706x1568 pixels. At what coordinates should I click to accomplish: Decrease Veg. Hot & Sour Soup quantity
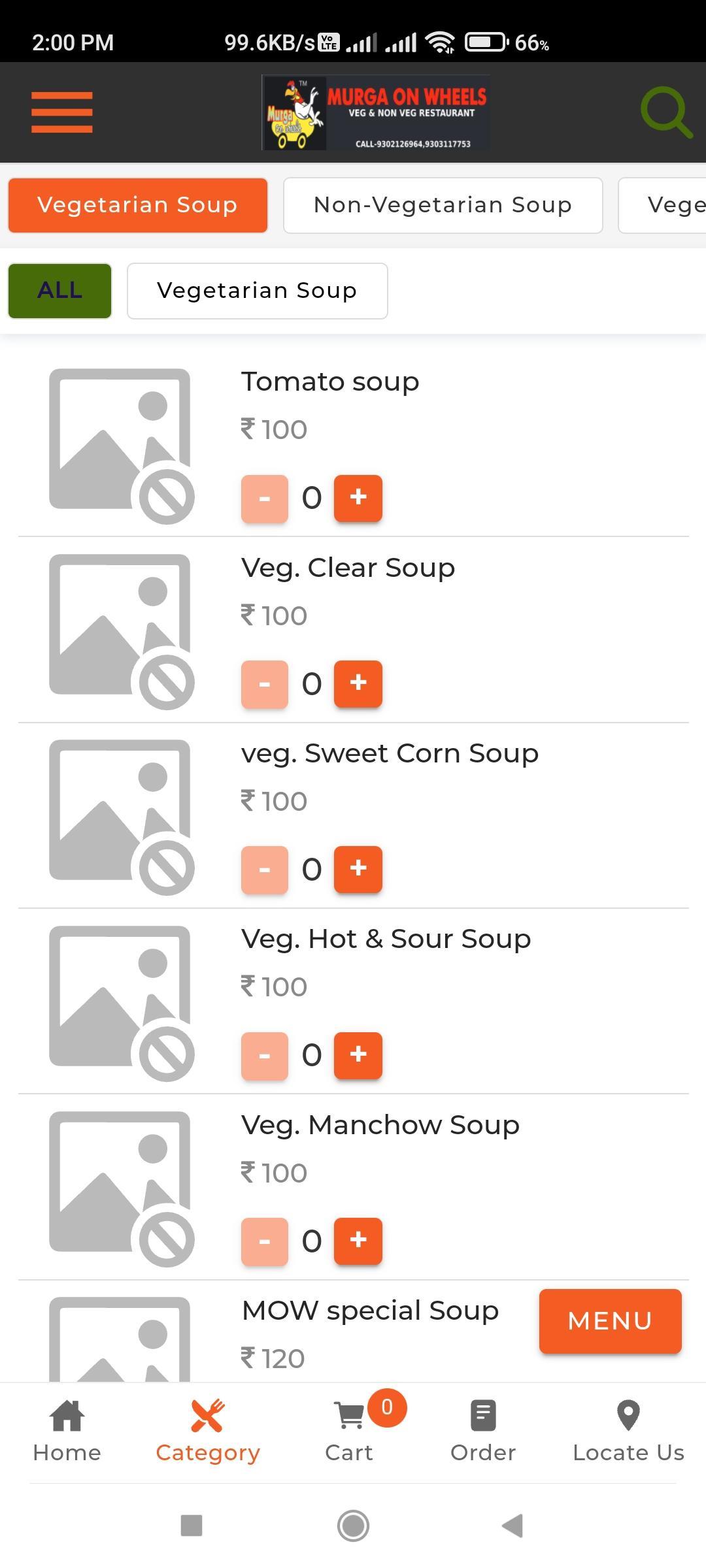(264, 1055)
